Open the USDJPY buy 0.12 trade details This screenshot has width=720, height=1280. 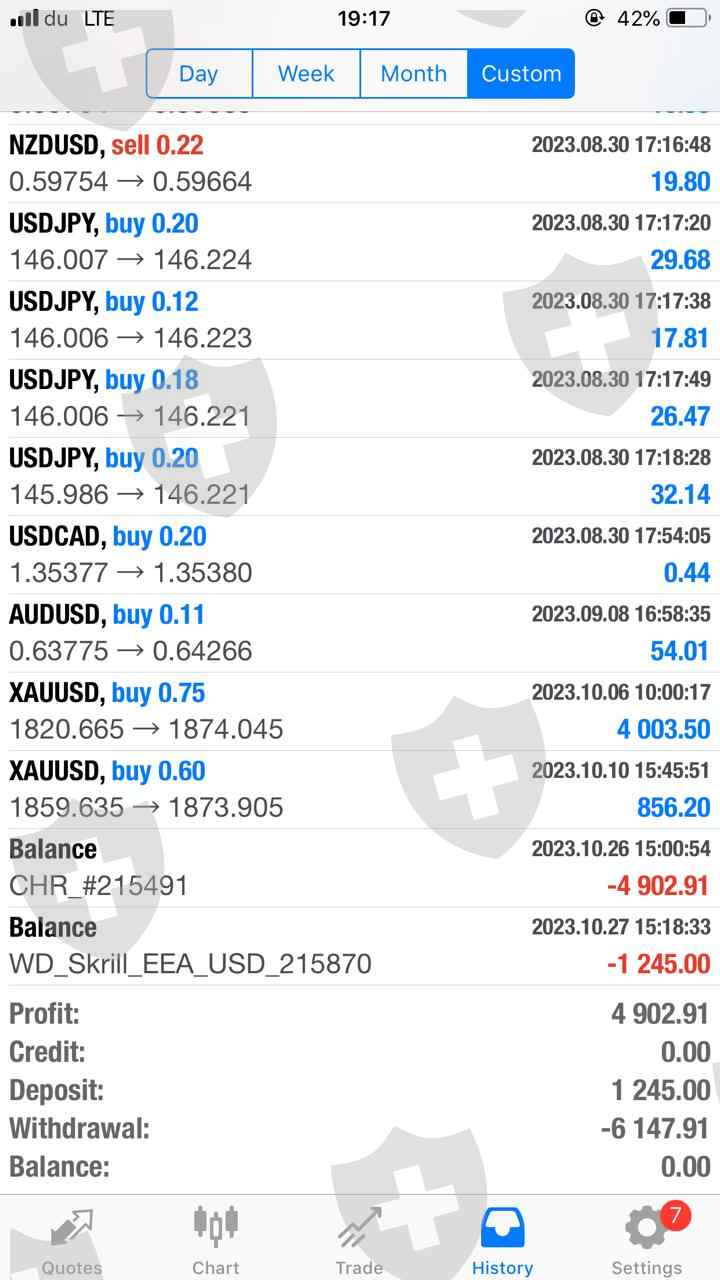click(360, 320)
